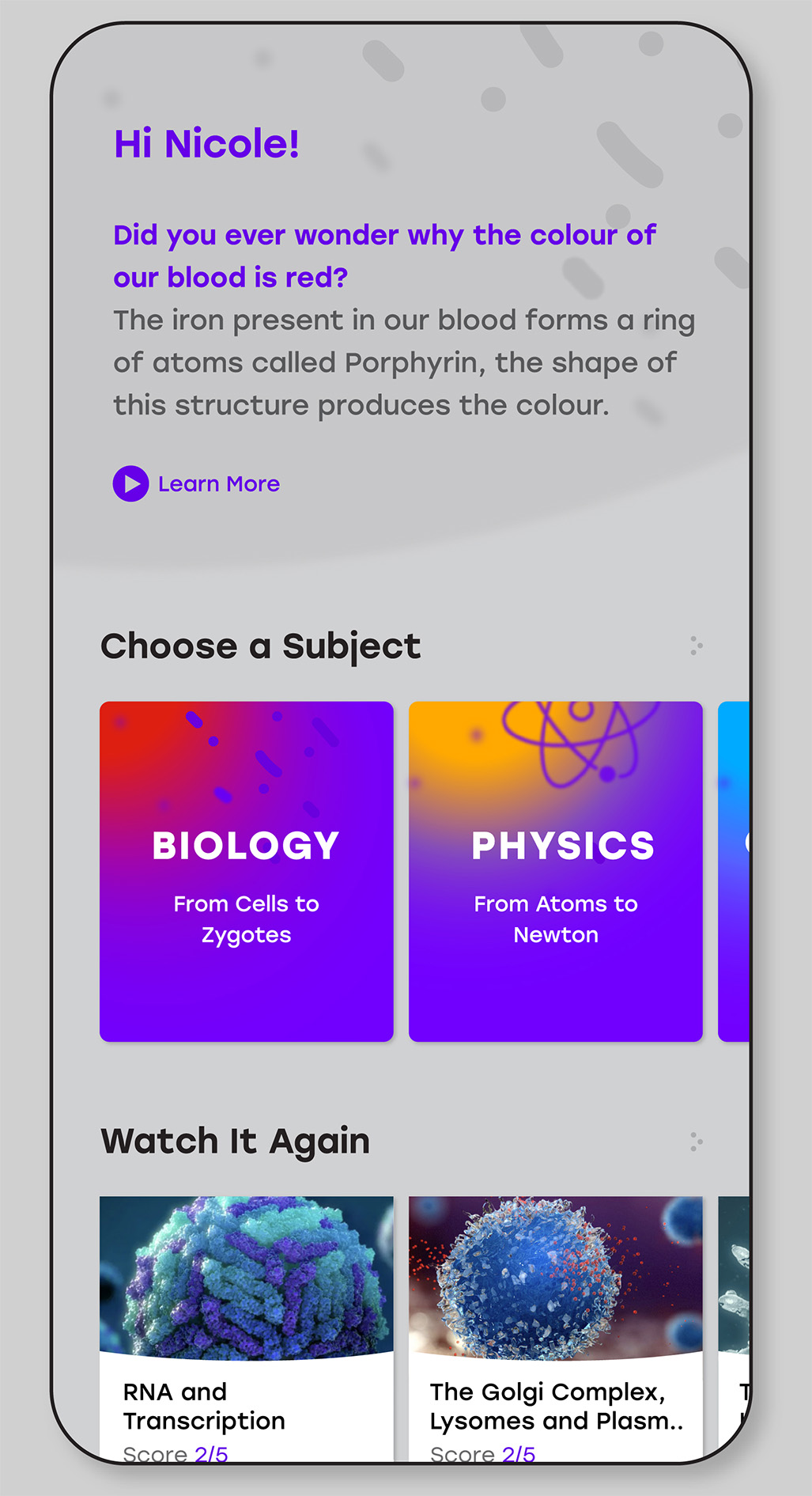Screen dimensions: 812x1496
Task: Open The Golgi Complex video card
Action: pos(556,1328)
